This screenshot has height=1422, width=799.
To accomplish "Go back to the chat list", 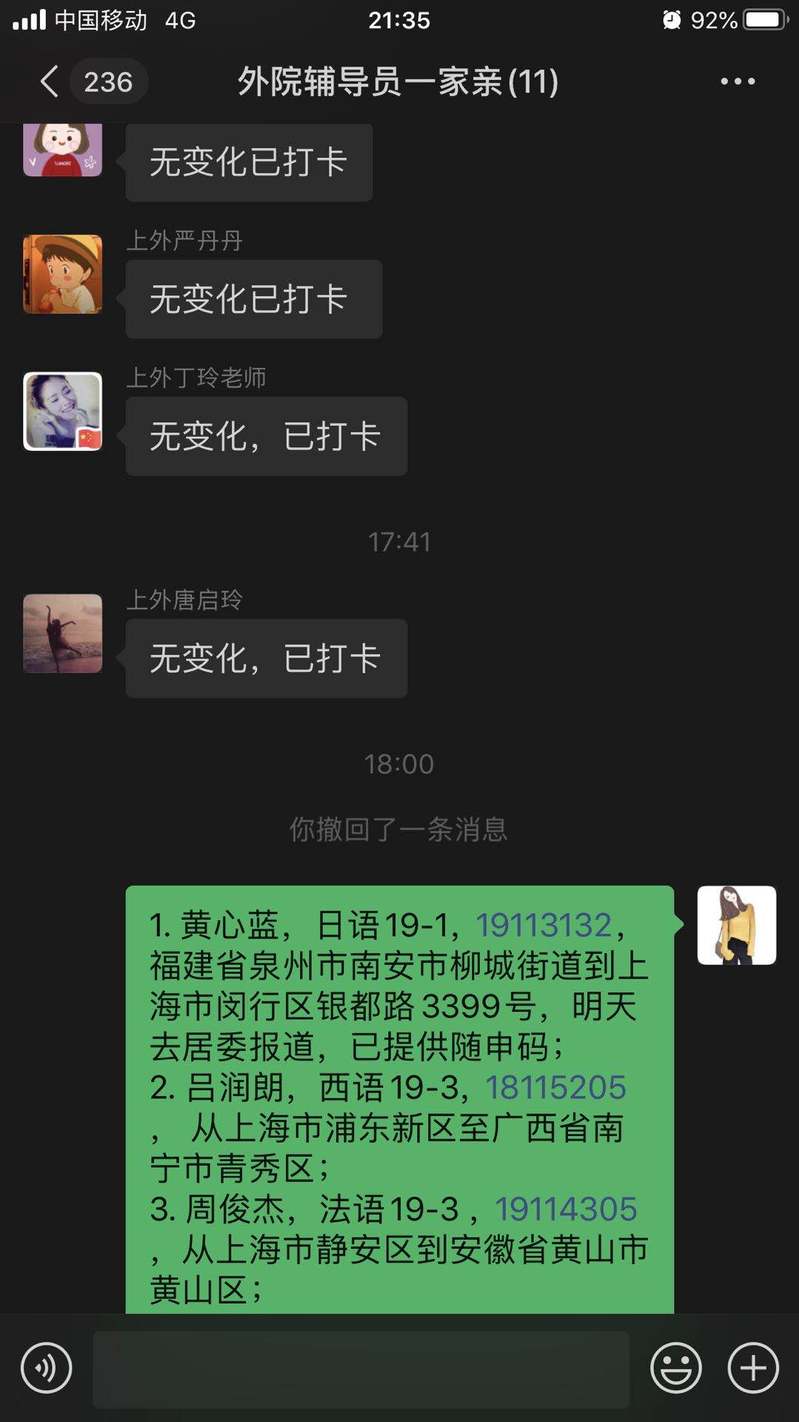I will 50,81.
